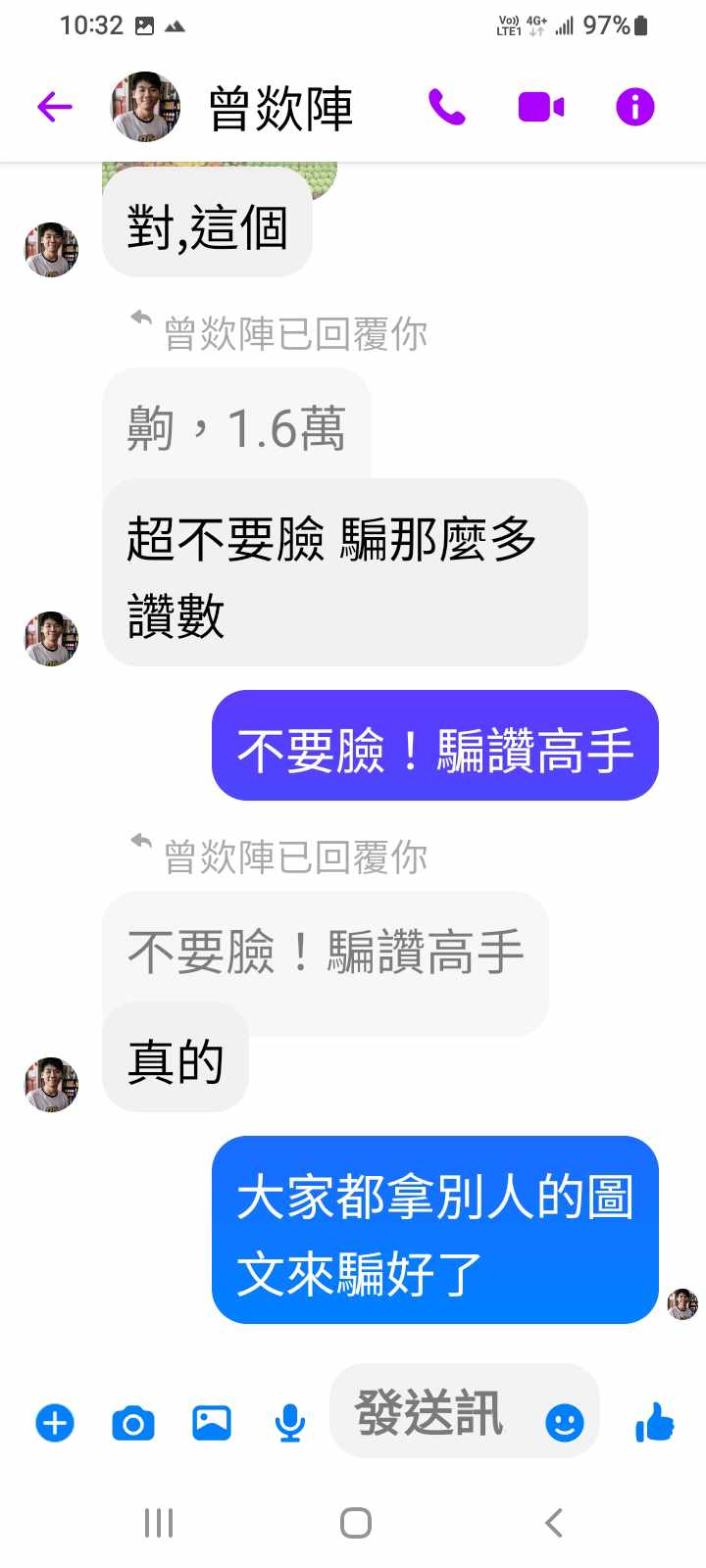Tap the quoted reply "齁，1.6萬"

[236, 428]
